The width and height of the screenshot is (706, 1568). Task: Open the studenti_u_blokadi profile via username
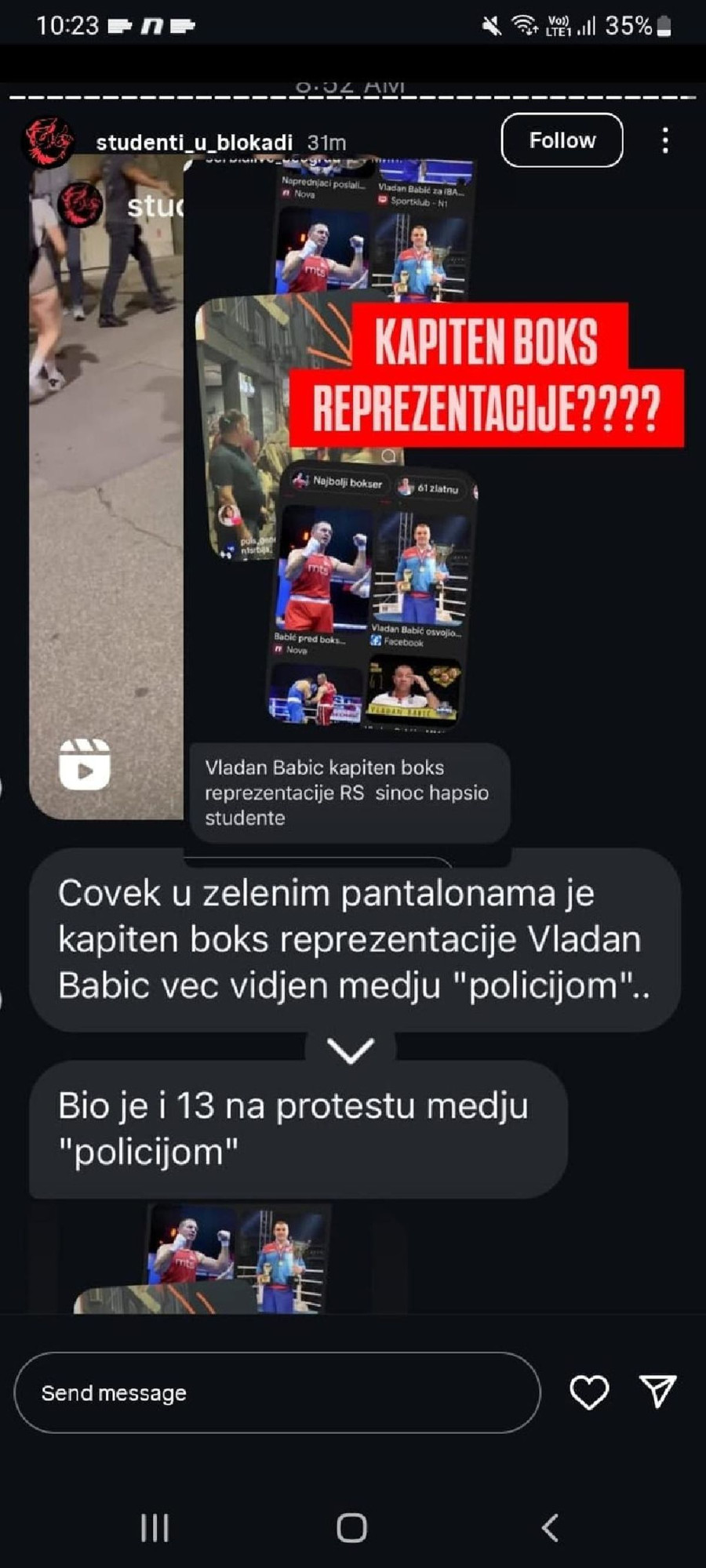click(194, 143)
